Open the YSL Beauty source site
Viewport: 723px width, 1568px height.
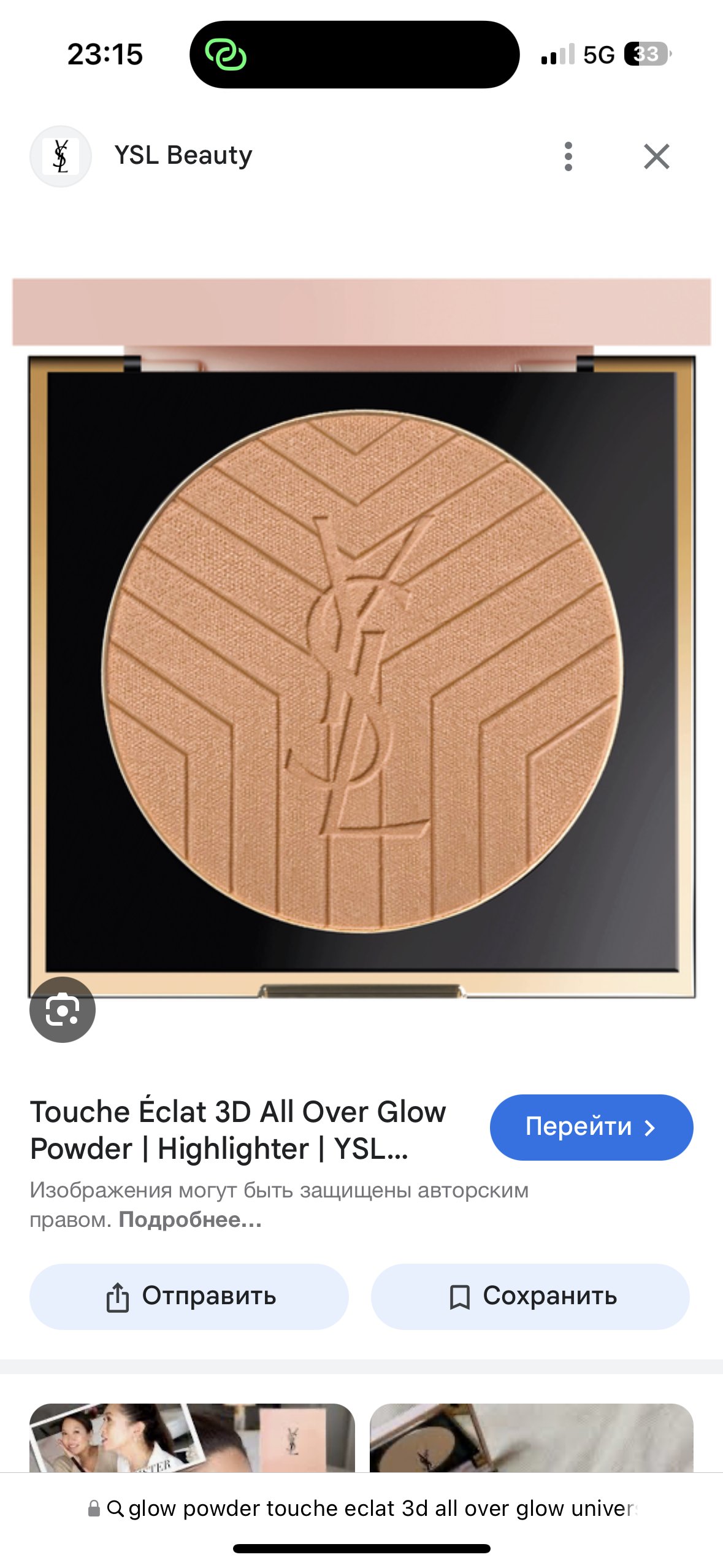click(183, 156)
